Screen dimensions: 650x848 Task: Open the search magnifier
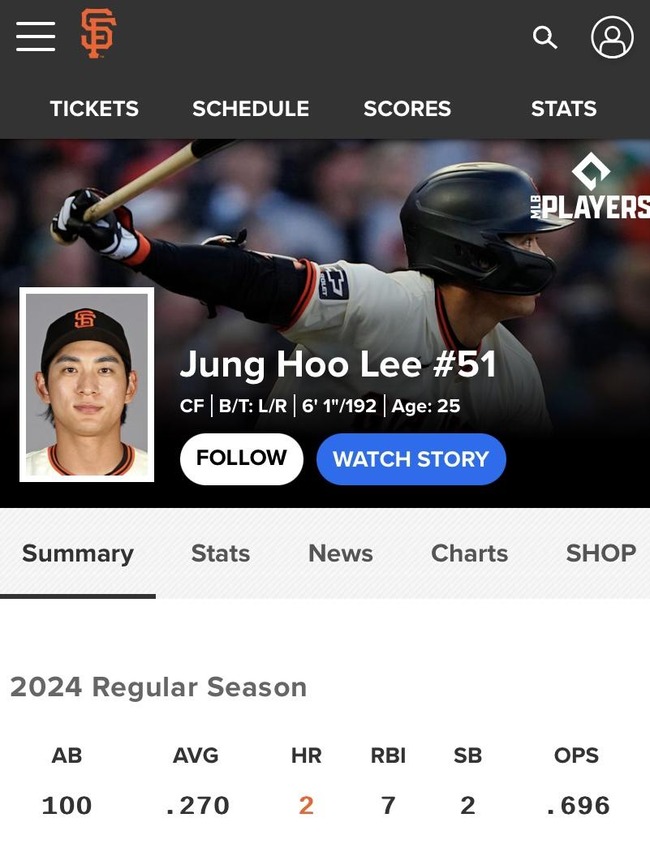click(545, 38)
